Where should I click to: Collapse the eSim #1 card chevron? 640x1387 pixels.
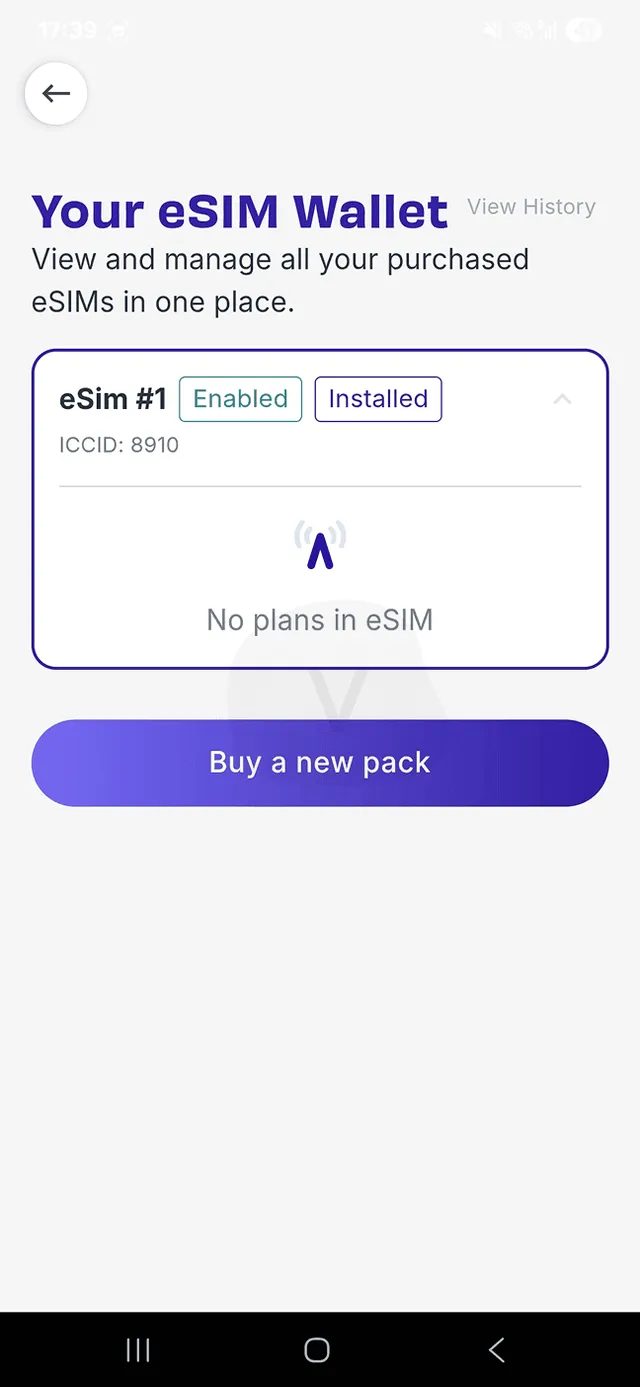click(x=562, y=399)
